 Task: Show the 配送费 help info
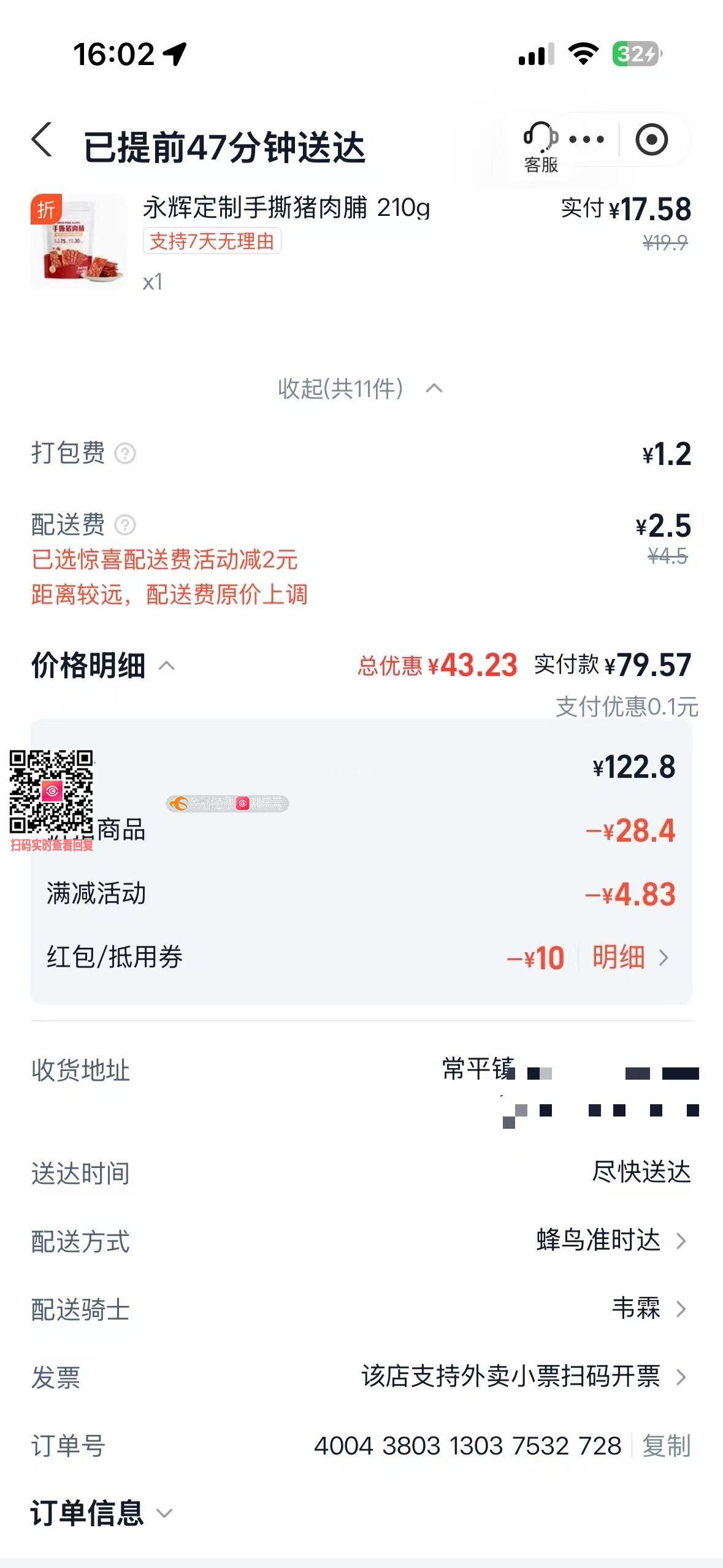coord(125,525)
